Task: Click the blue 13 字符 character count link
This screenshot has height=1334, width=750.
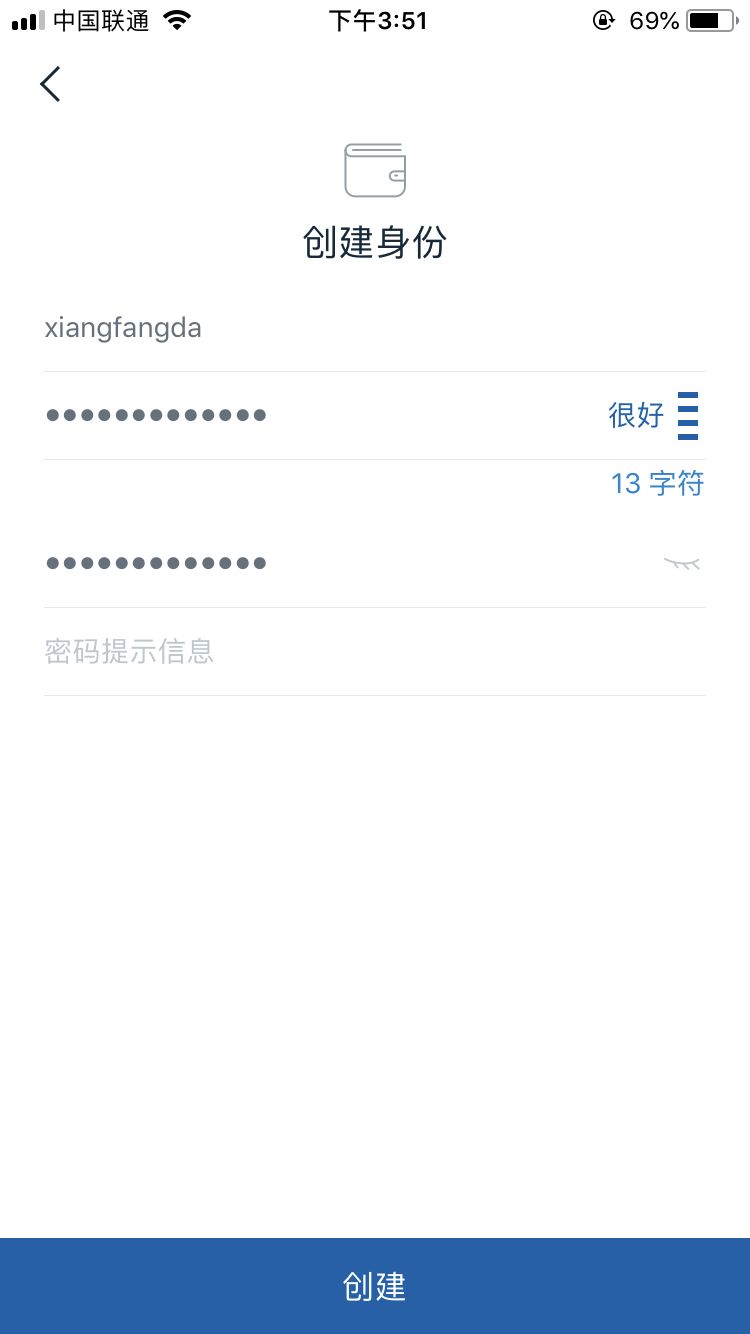Action: click(657, 484)
